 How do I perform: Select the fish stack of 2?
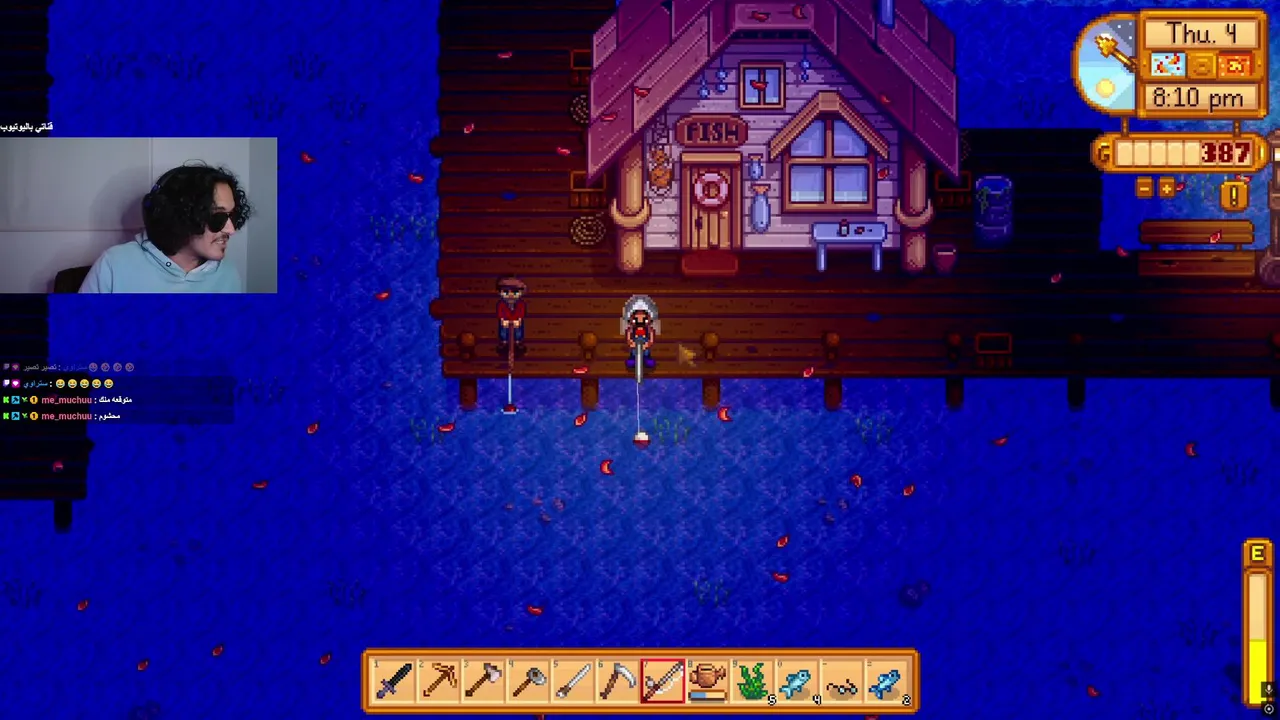(x=888, y=681)
